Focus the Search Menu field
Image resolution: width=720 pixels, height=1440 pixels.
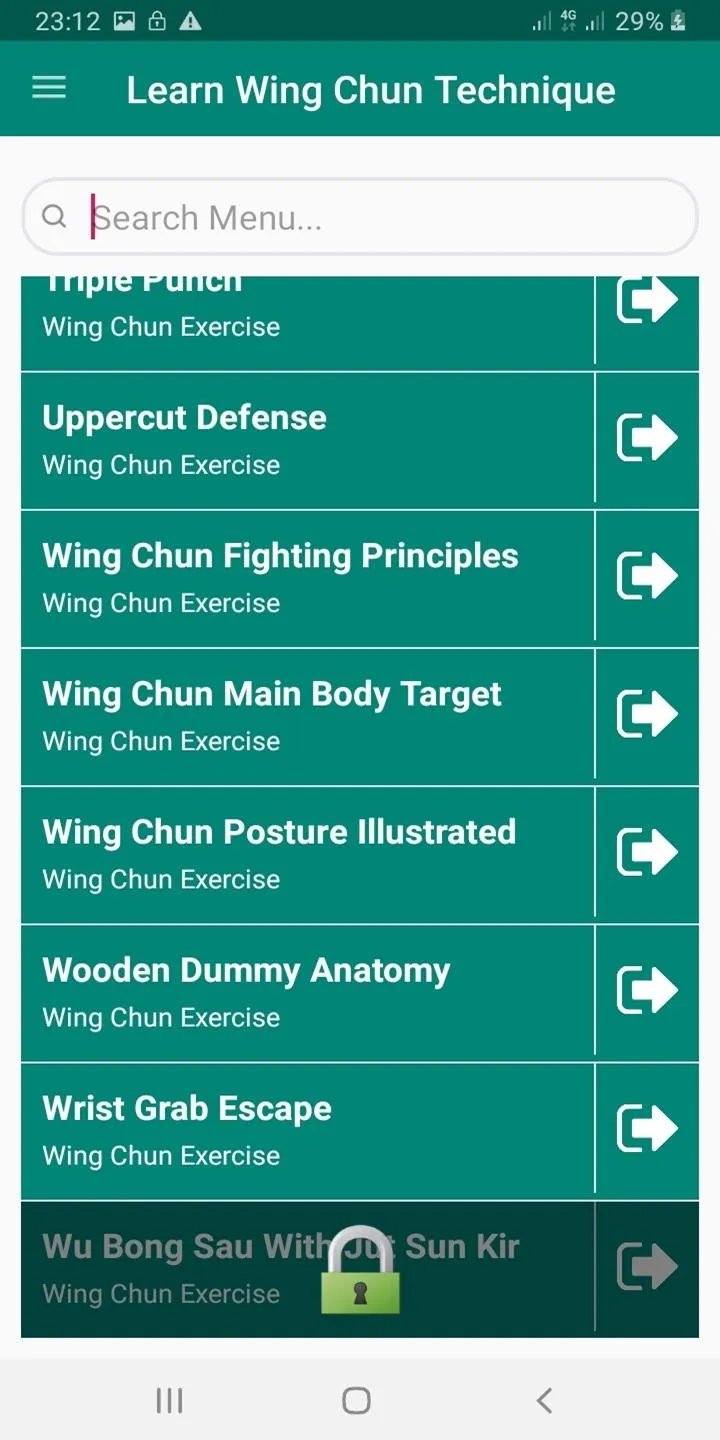(x=360, y=216)
